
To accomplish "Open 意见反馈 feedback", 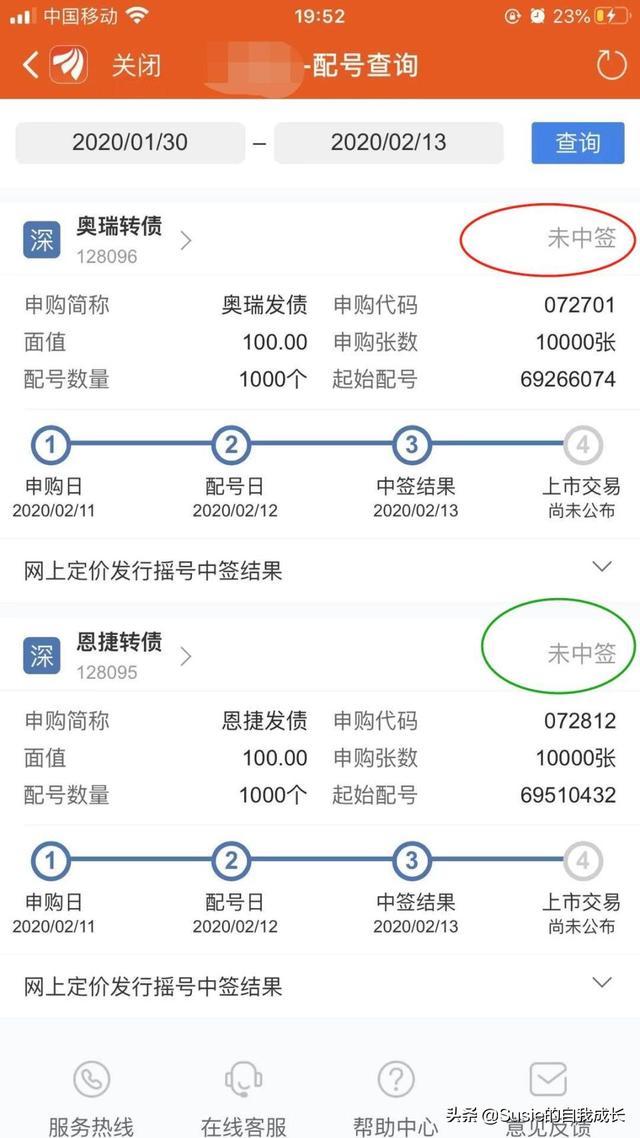I will pos(549,1098).
